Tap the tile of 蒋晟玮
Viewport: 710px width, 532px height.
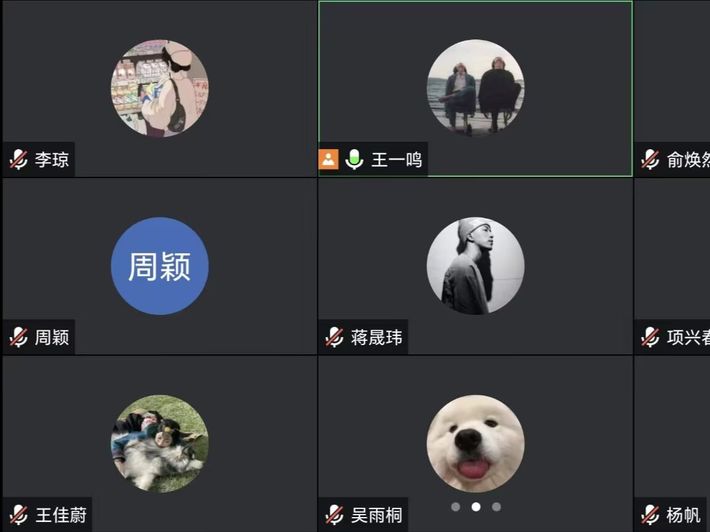click(x=475, y=266)
